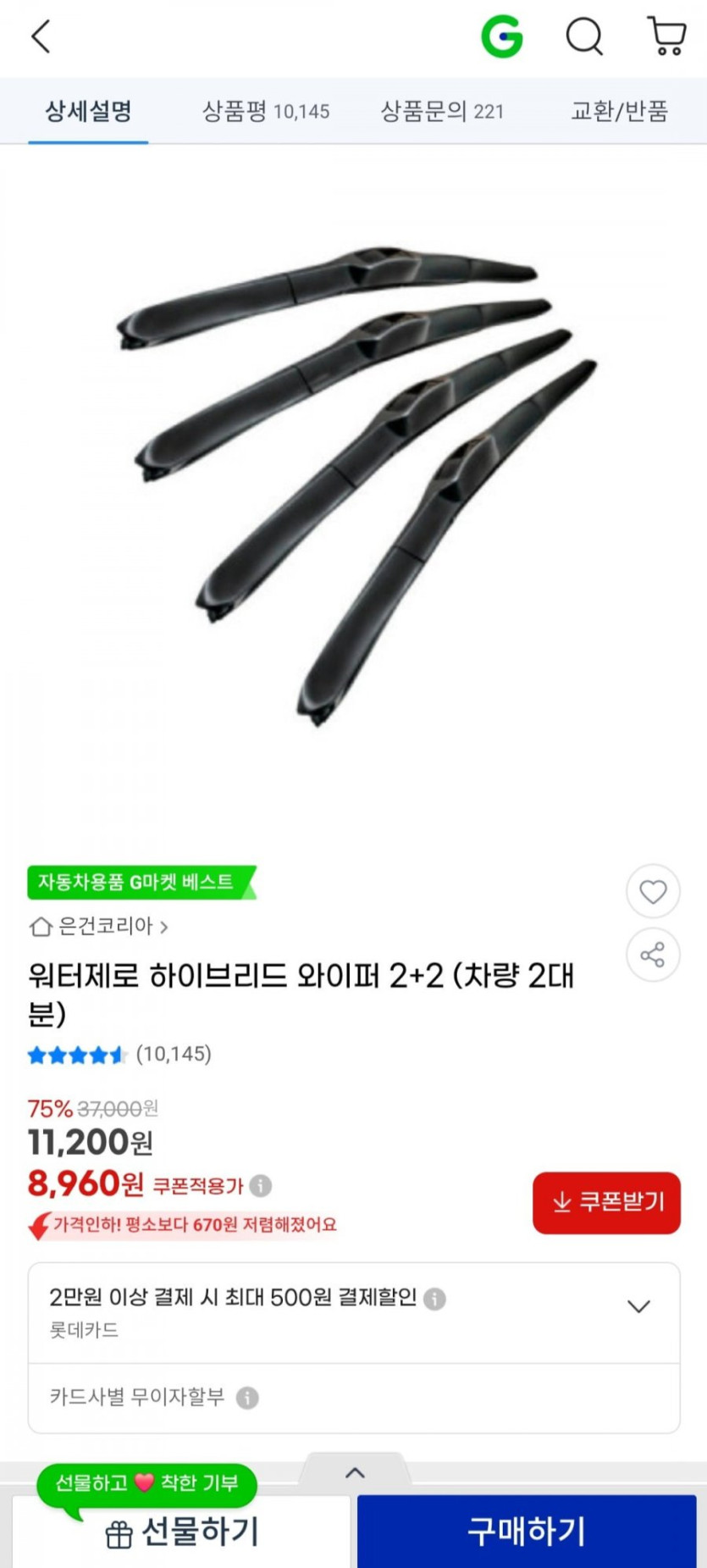Switch to the 상품평 reviews tab
The image size is (707, 1568).
click(265, 111)
